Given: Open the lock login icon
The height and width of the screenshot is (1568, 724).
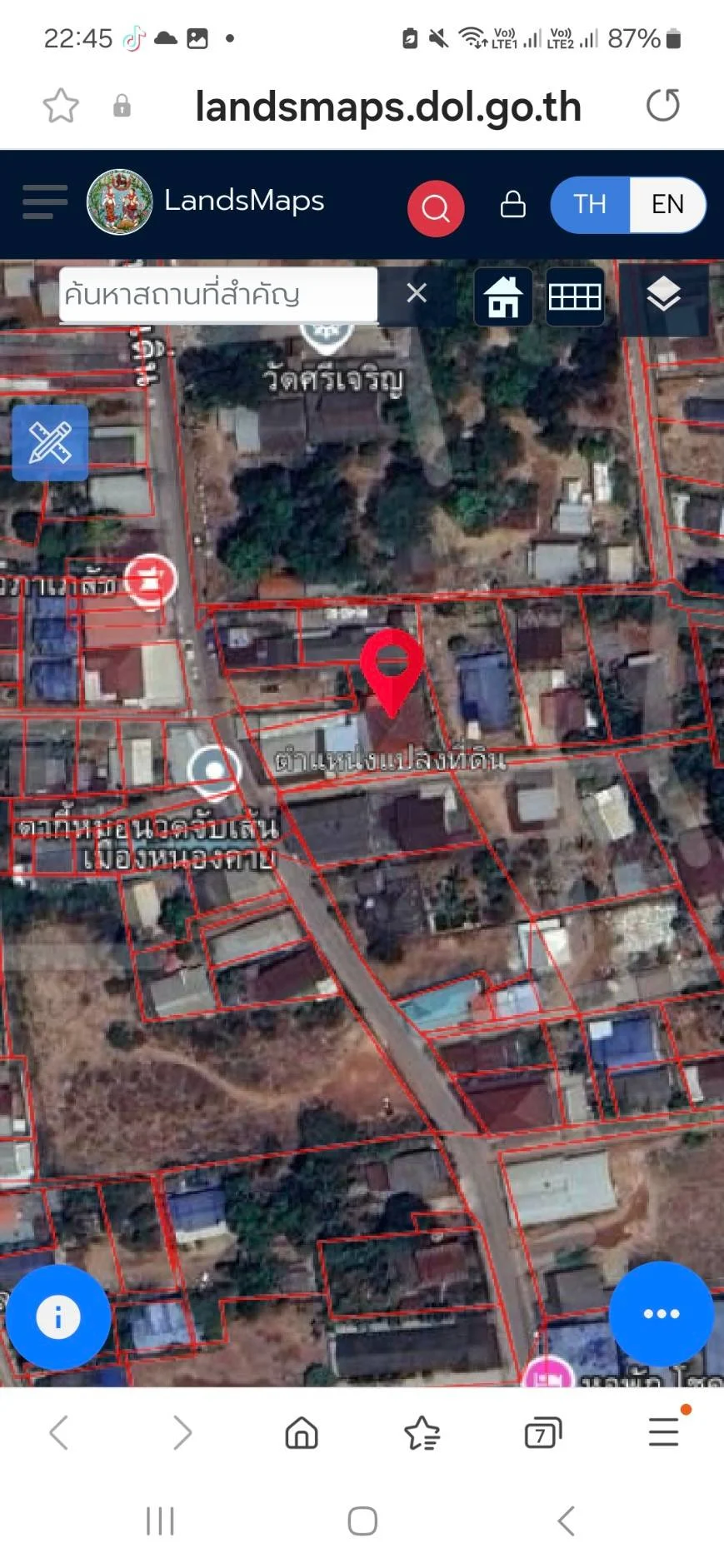Looking at the screenshot, I should (x=512, y=204).
